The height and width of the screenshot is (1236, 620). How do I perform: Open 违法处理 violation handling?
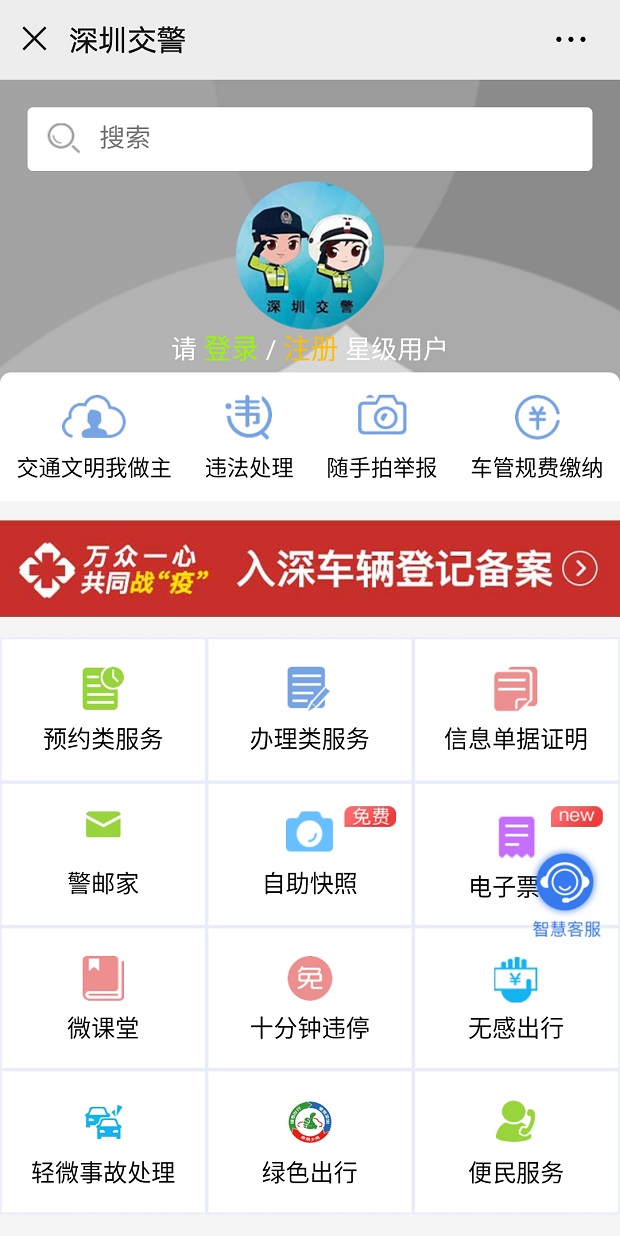coord(249,437)
